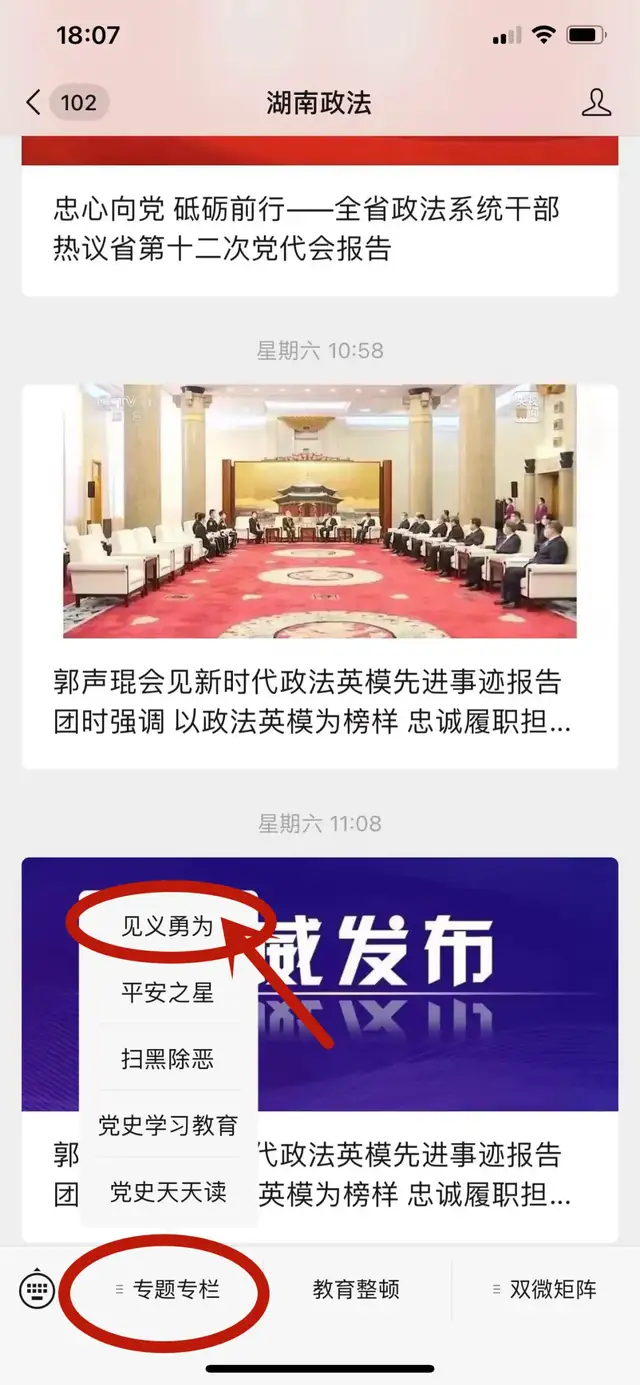Select 见义勇为 from the popup menu
The image size is (640, 1385).
tap(168, 926)
